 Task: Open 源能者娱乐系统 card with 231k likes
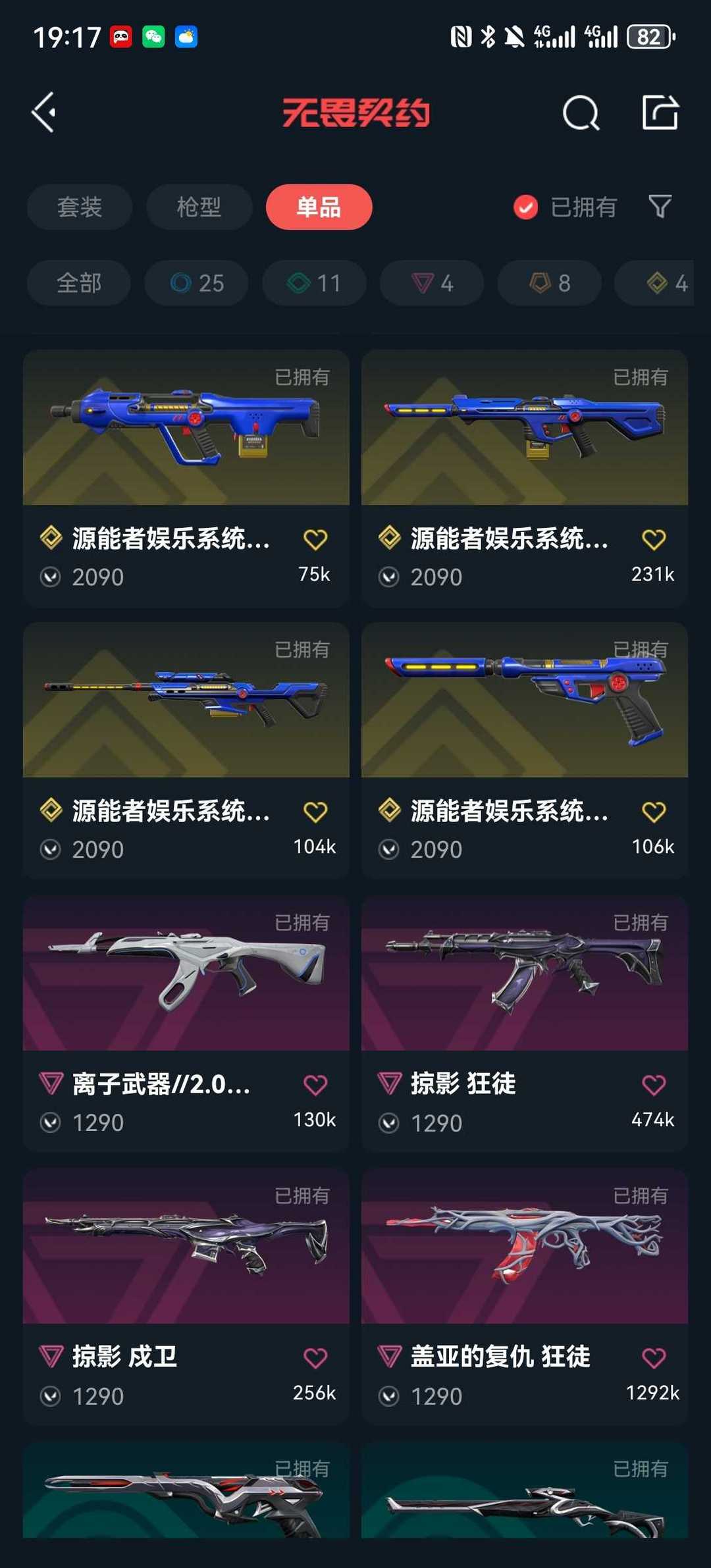tap(525, 478)
